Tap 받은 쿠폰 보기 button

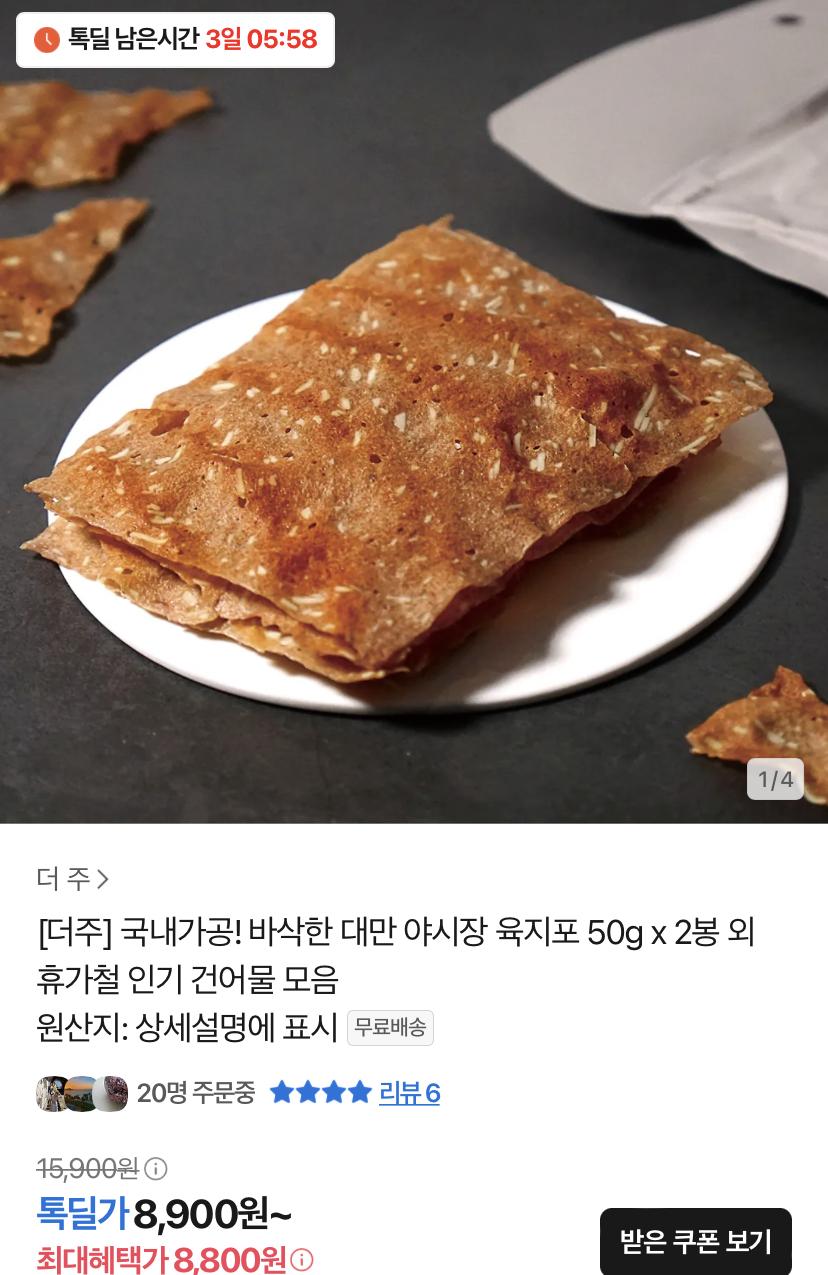pyautogui.click(x=695, y=1242)
